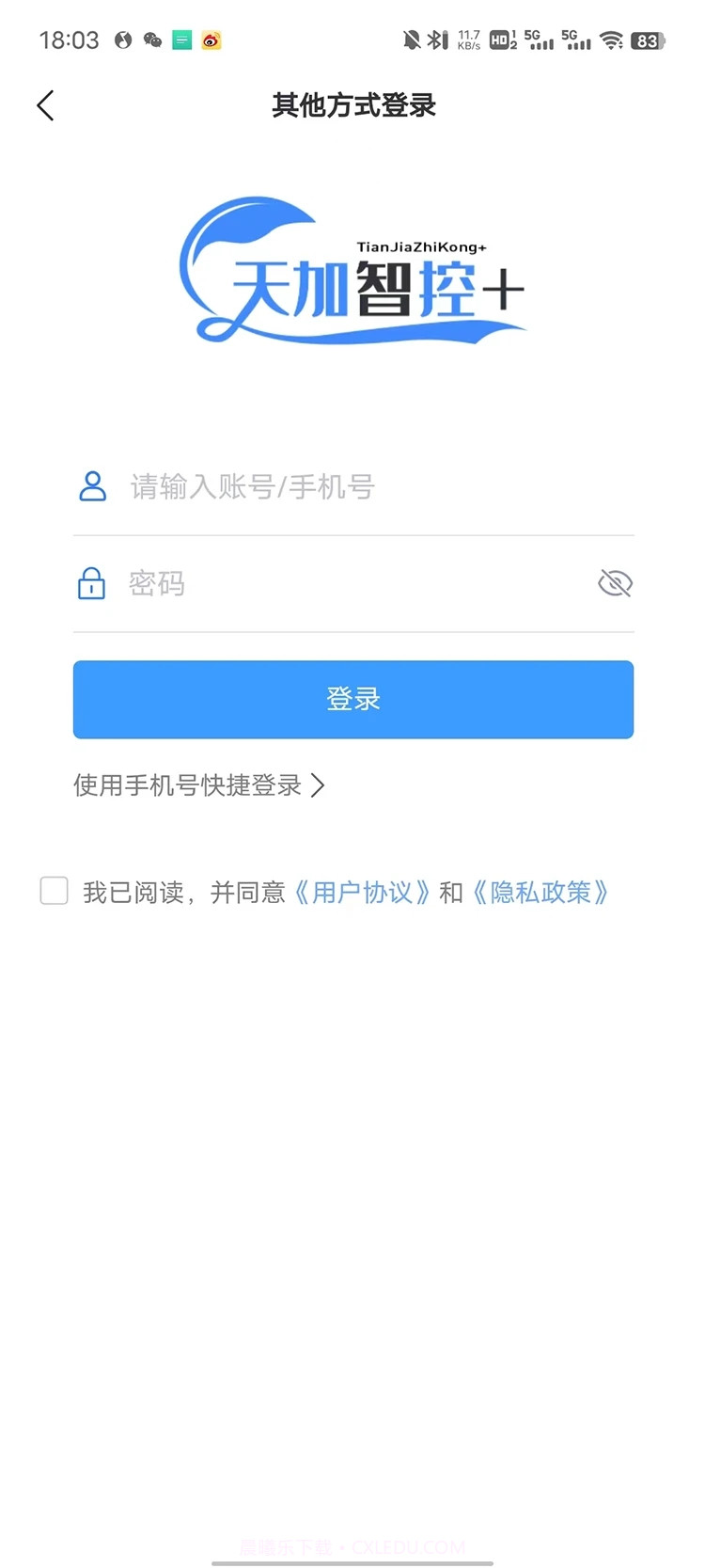Click the battery indicator showing 83
The image size is (705, 1568).
[646, 40]
